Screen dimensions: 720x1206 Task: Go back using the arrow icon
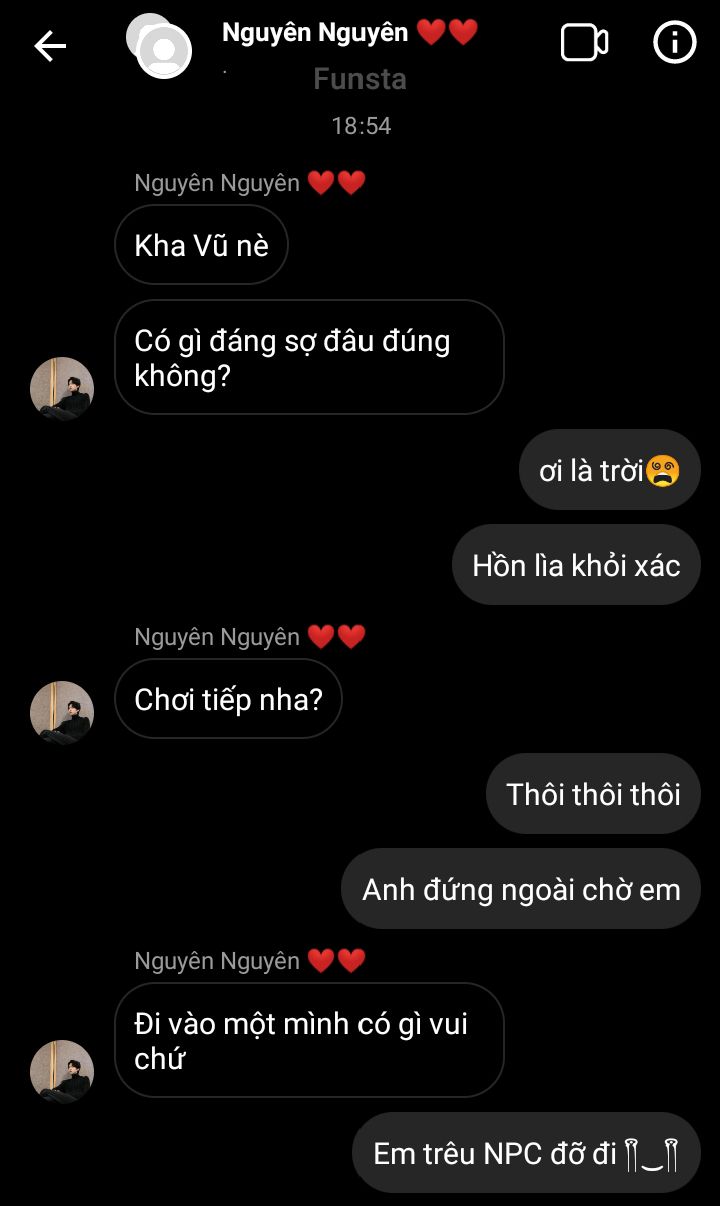pos(50,45)
